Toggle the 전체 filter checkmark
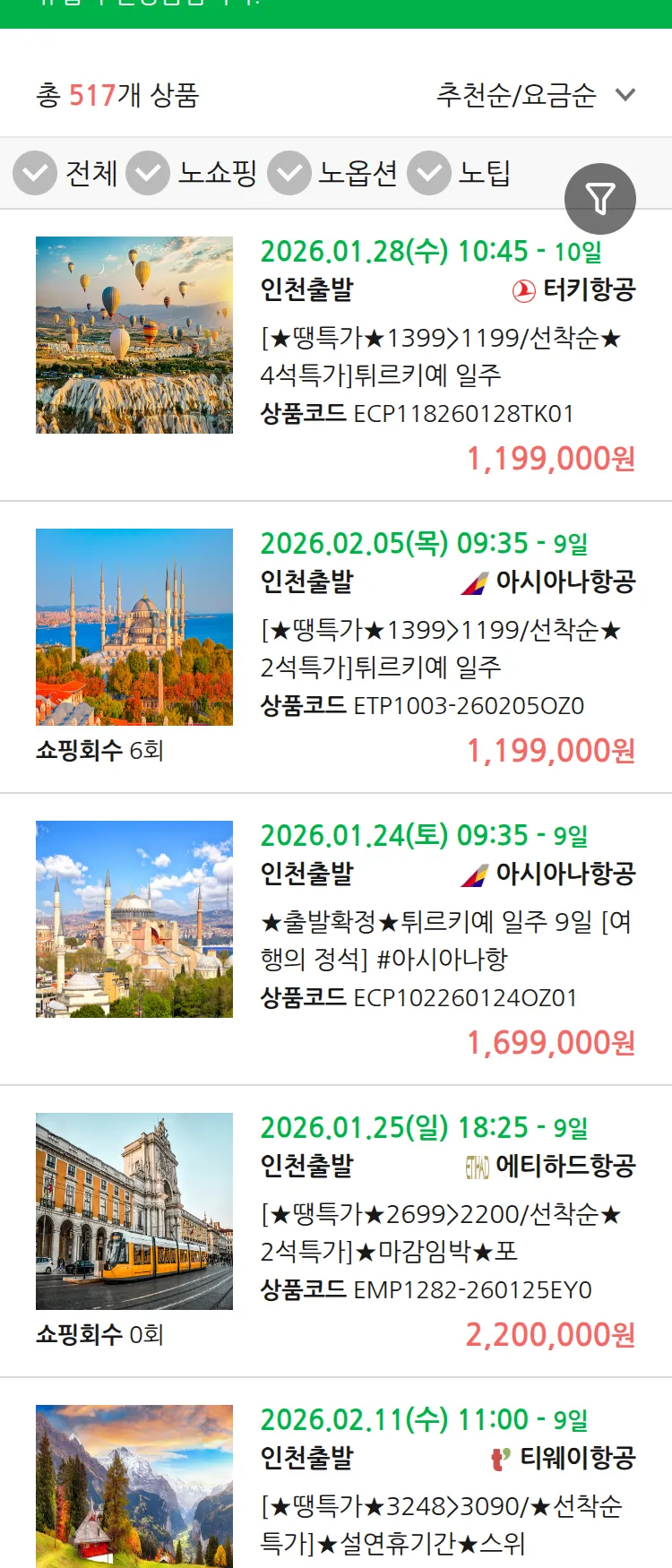Image resolution: width=672 pixels, height=1568 pixels. [x=35, y=173]
